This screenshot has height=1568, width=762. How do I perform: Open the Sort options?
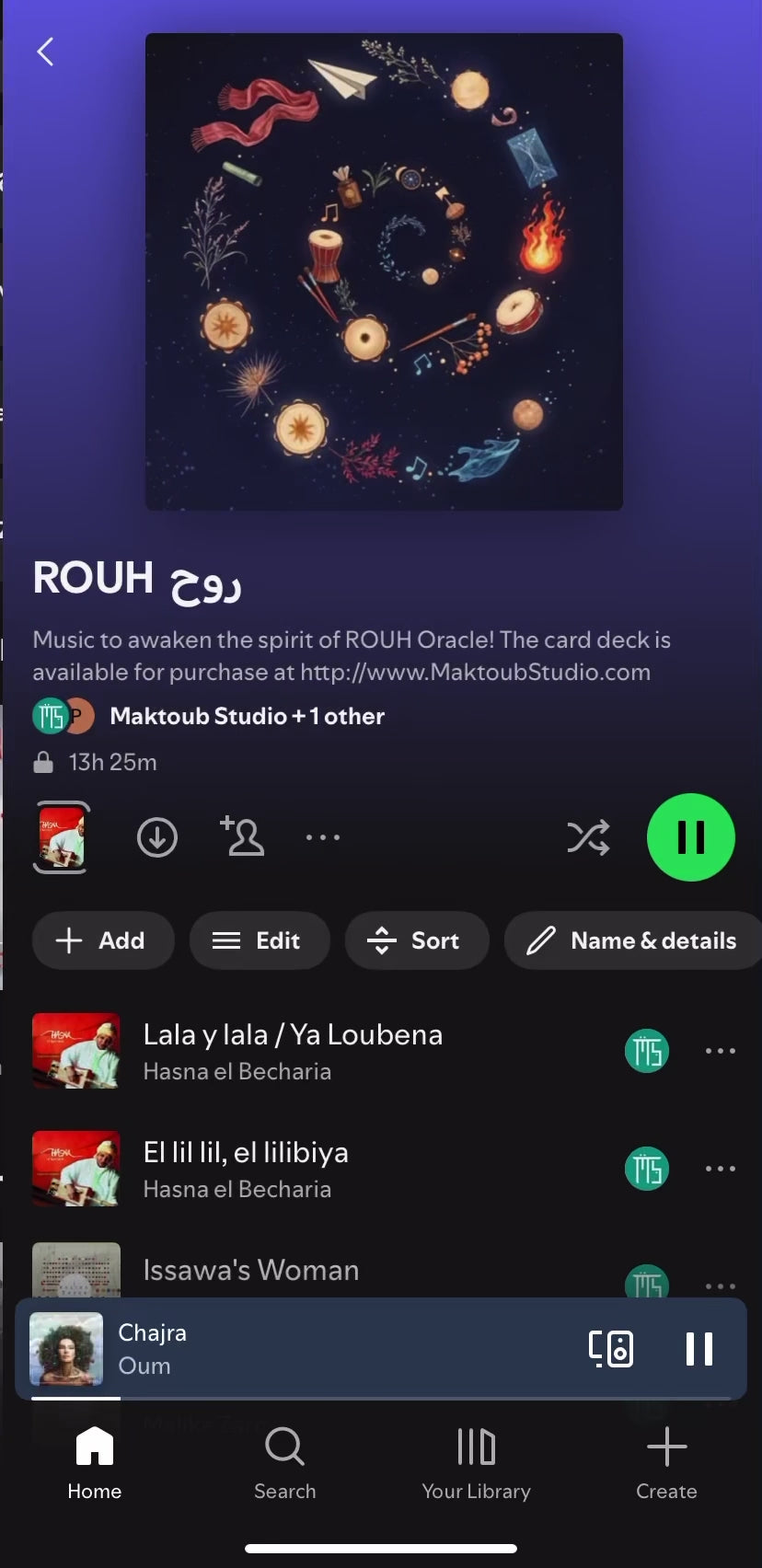point(416,940)
